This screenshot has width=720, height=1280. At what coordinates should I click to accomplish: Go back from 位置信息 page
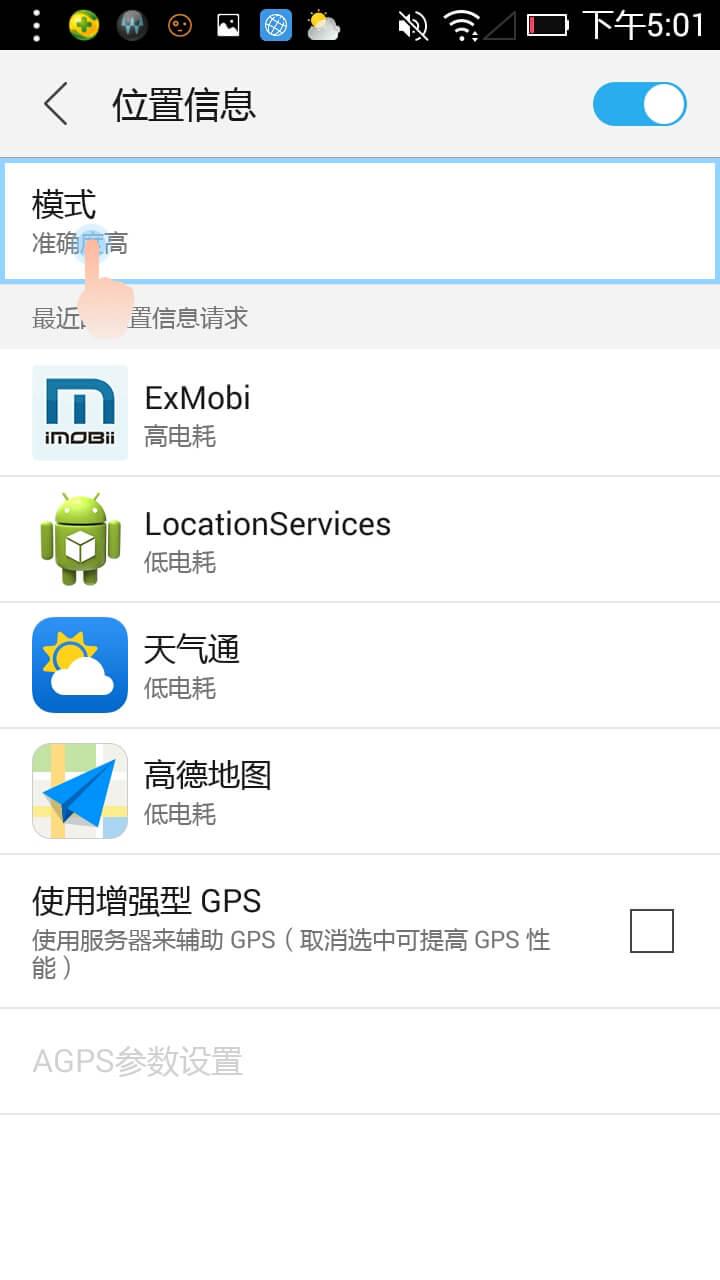(56, 104)
